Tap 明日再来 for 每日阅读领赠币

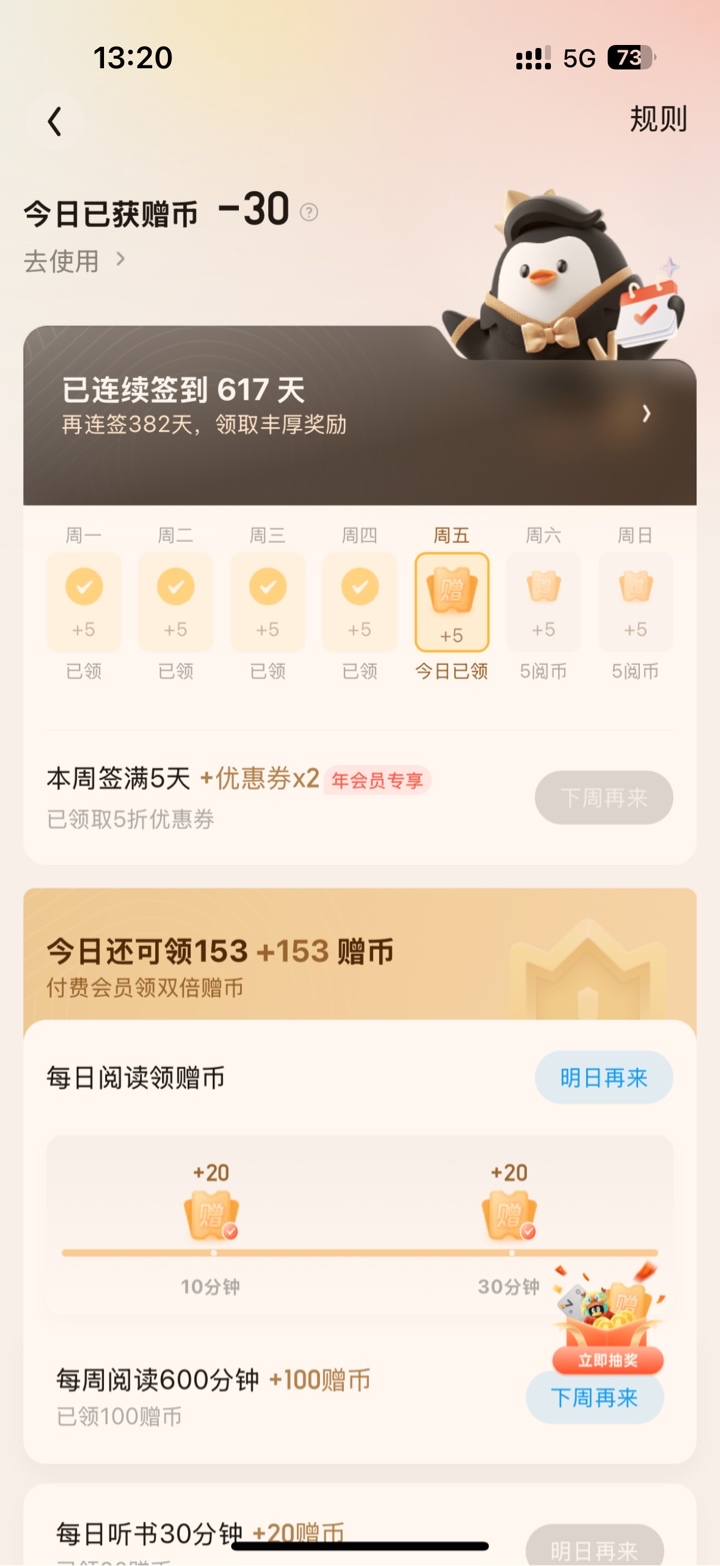603,1077
